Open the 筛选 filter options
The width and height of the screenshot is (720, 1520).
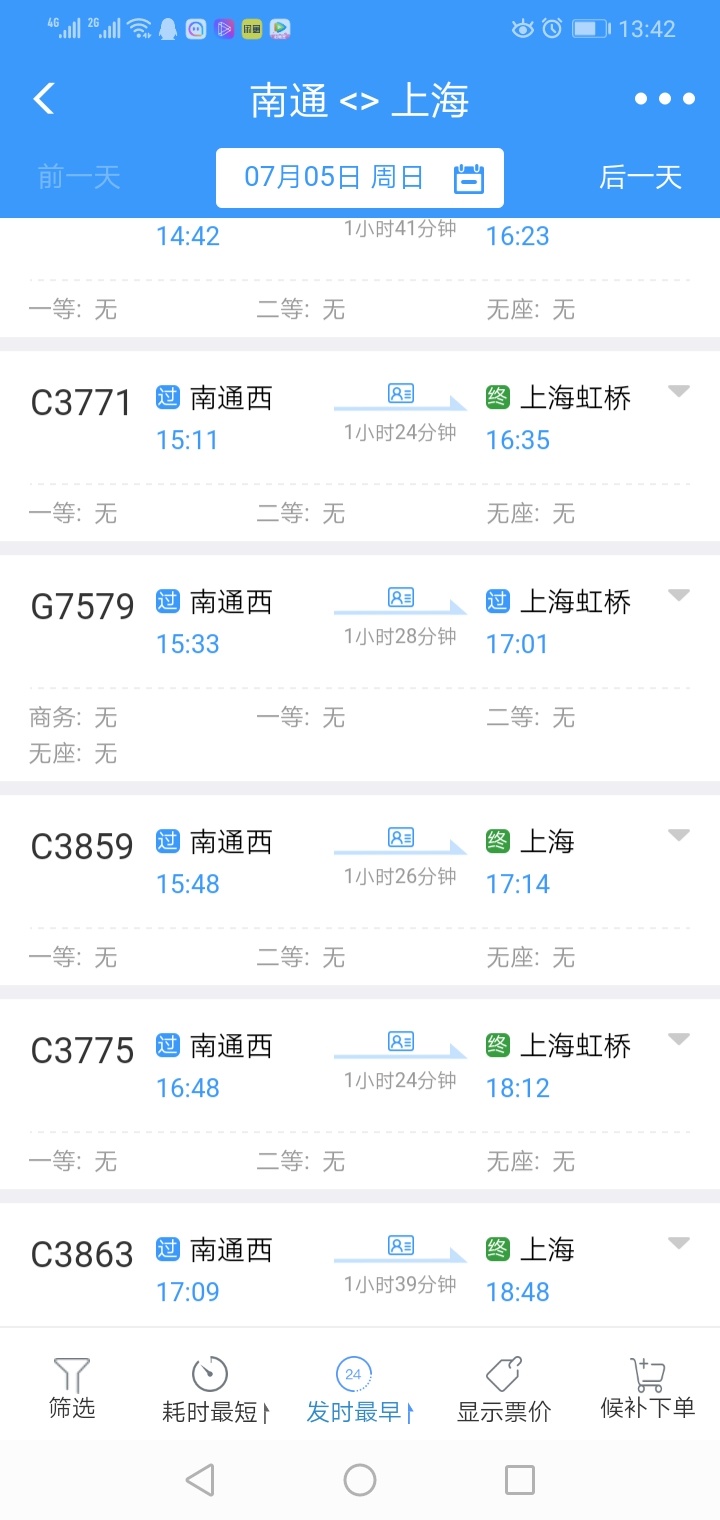pyautogui.click(x=72, y=1388)
